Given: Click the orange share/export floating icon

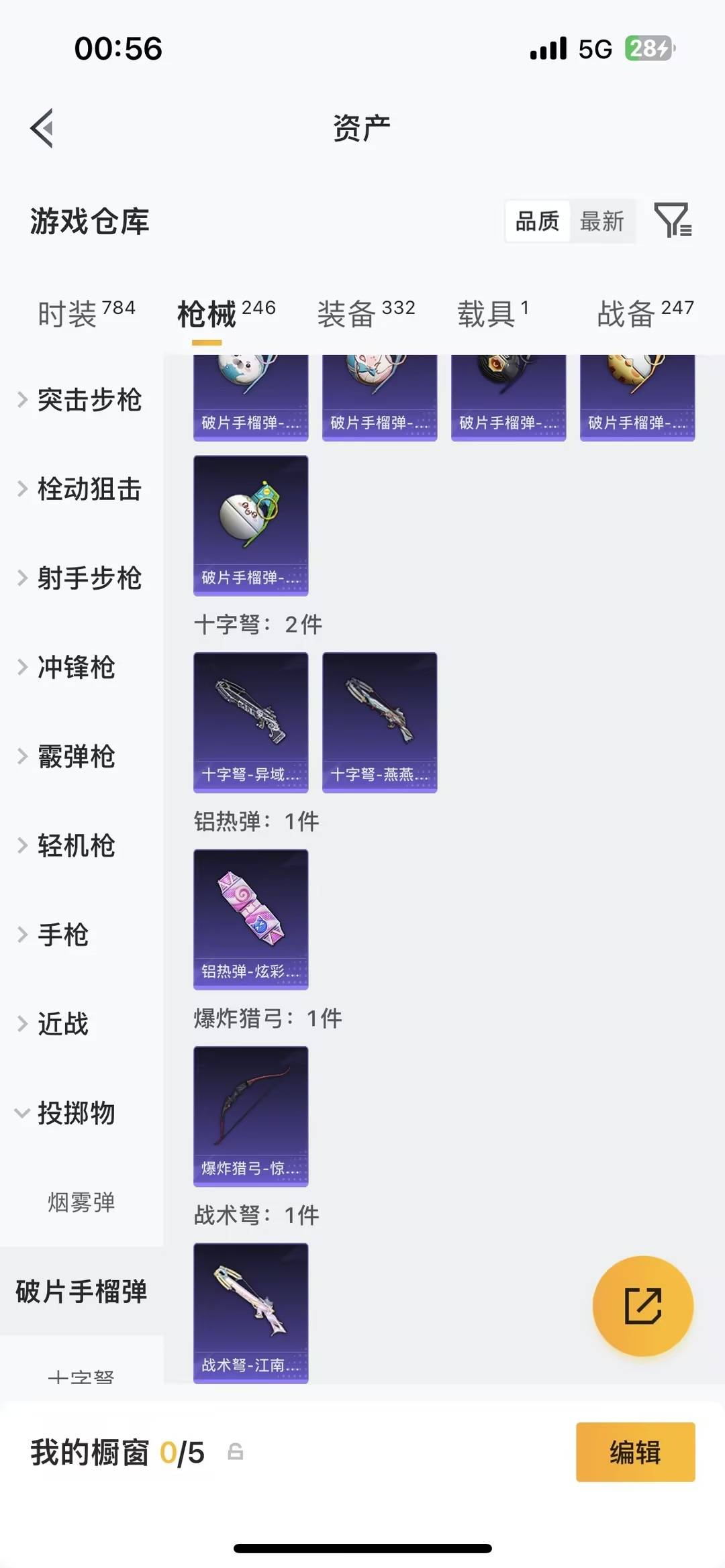Looking at the screenshot, I should point(643,1306).
